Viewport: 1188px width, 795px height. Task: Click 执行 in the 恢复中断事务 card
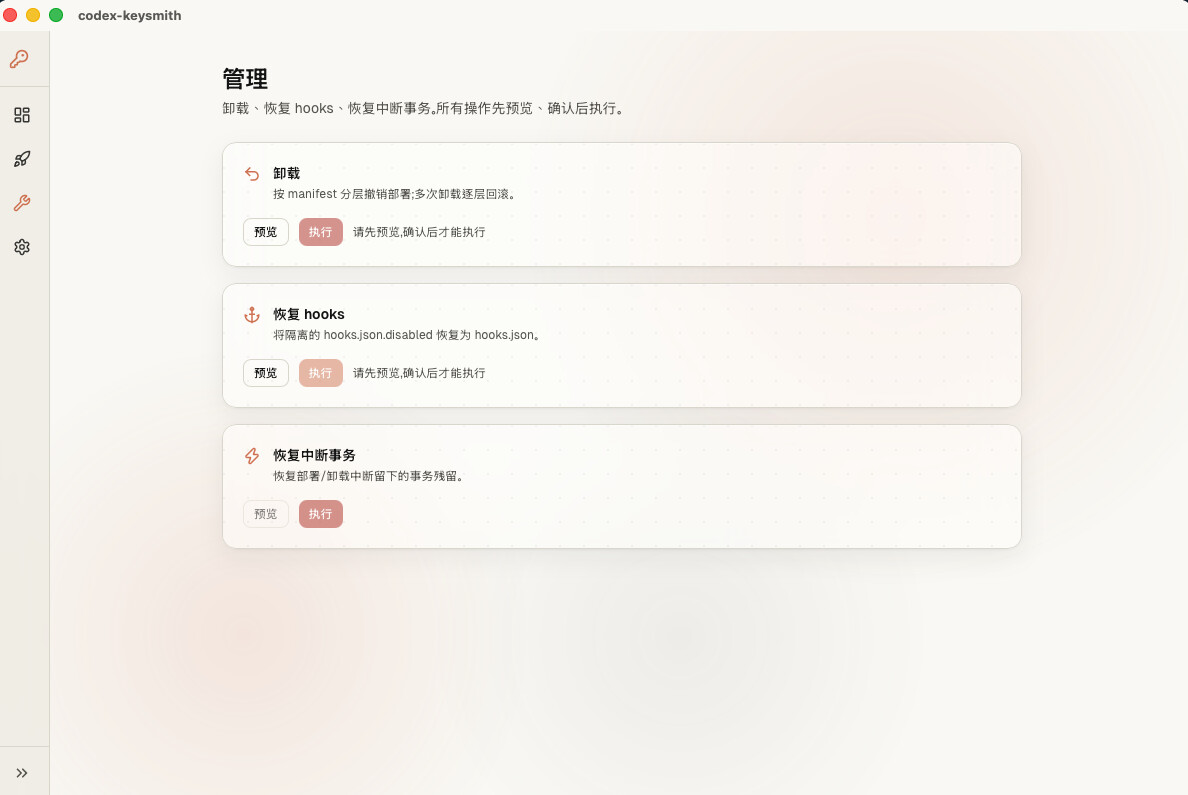point(320,514)
